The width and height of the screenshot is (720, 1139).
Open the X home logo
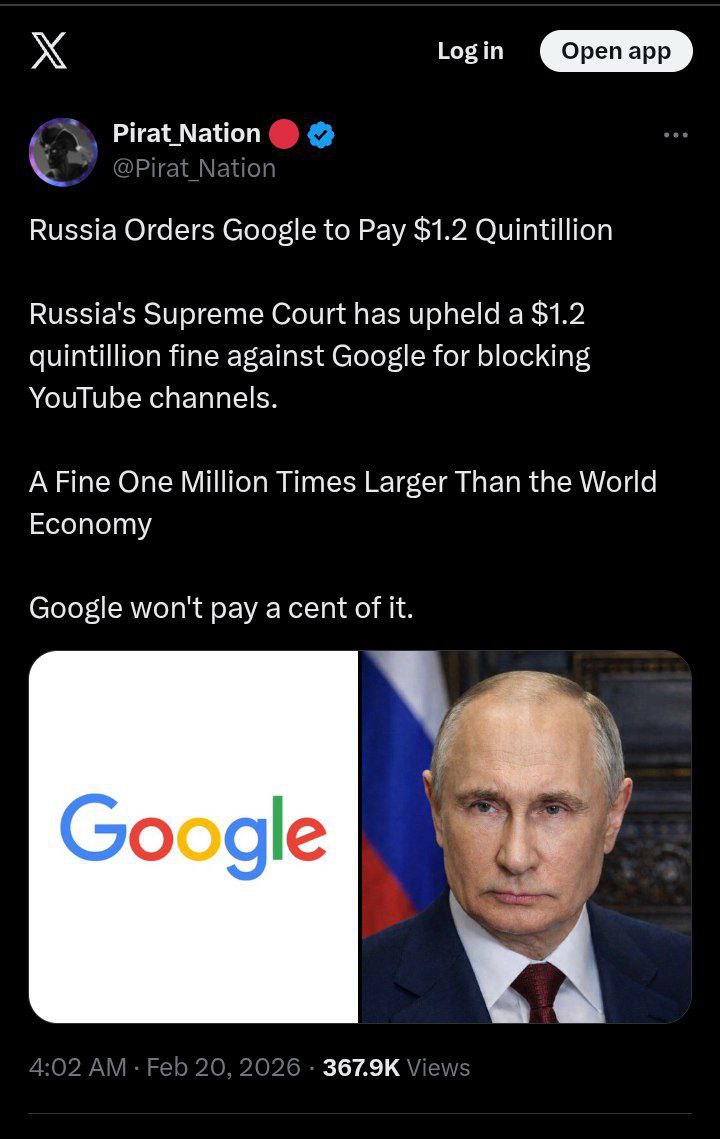coord(49,51)
